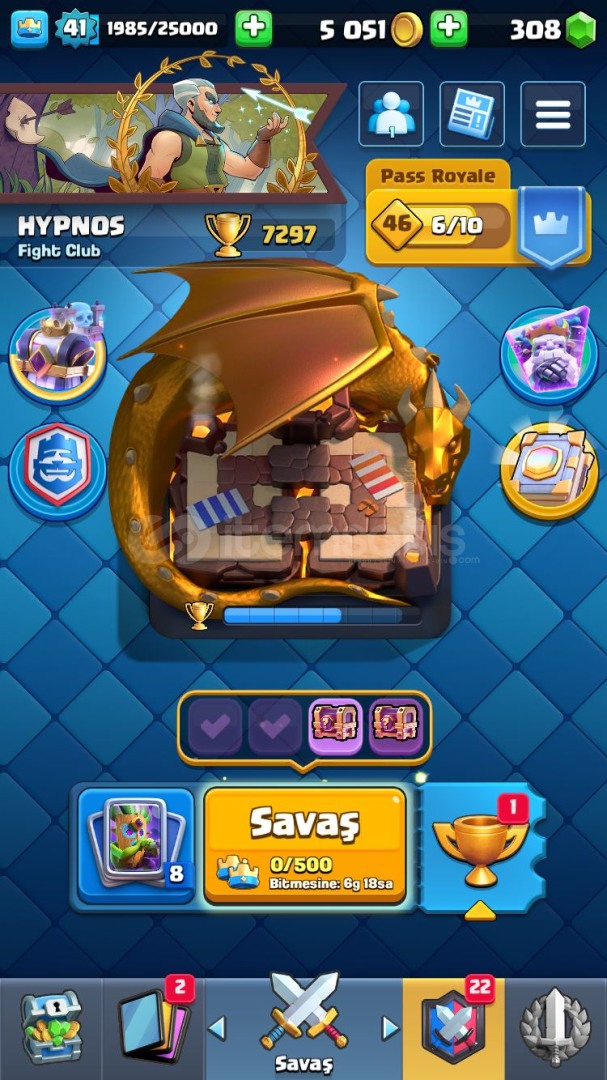Open the friends list icon

[391, 114]
